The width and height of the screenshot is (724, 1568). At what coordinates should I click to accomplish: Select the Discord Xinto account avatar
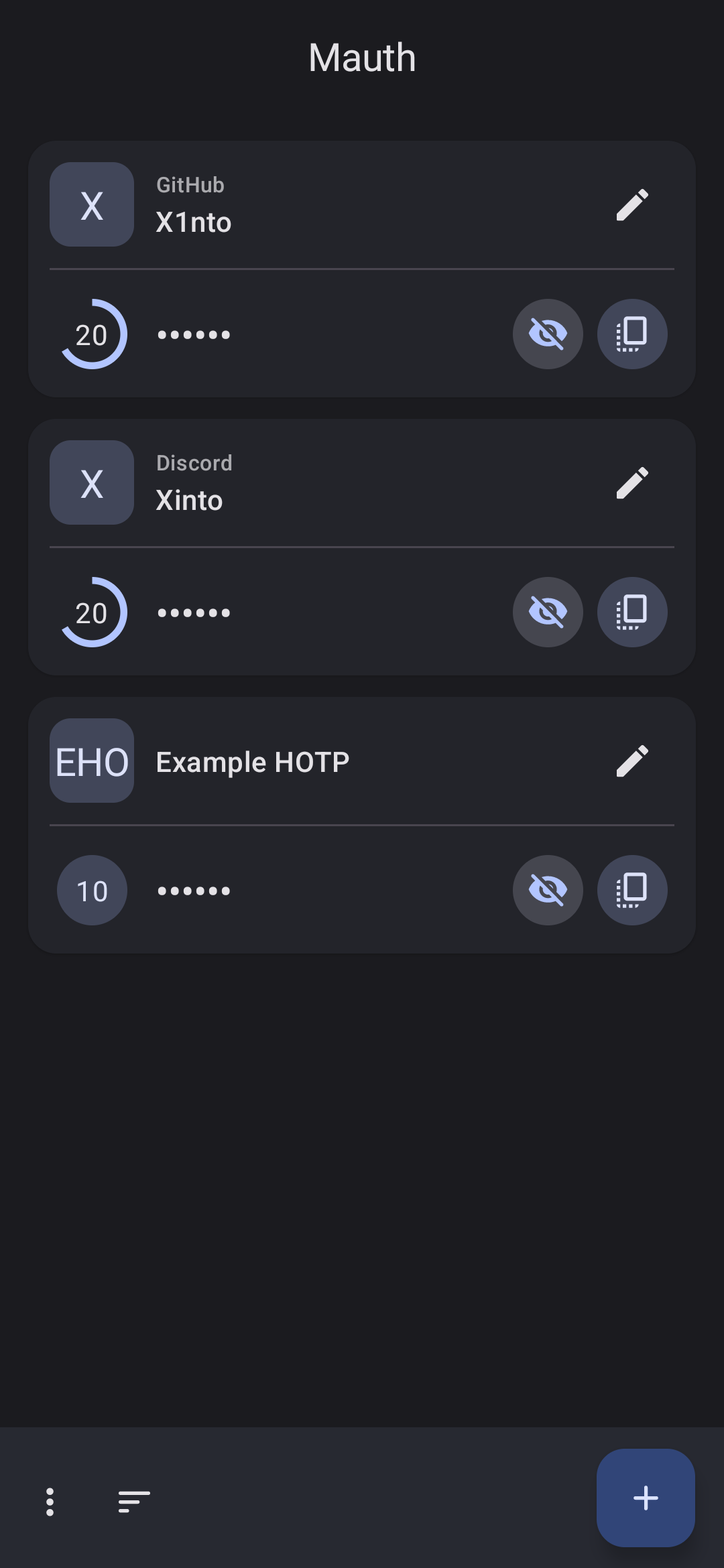coord(92,482)
